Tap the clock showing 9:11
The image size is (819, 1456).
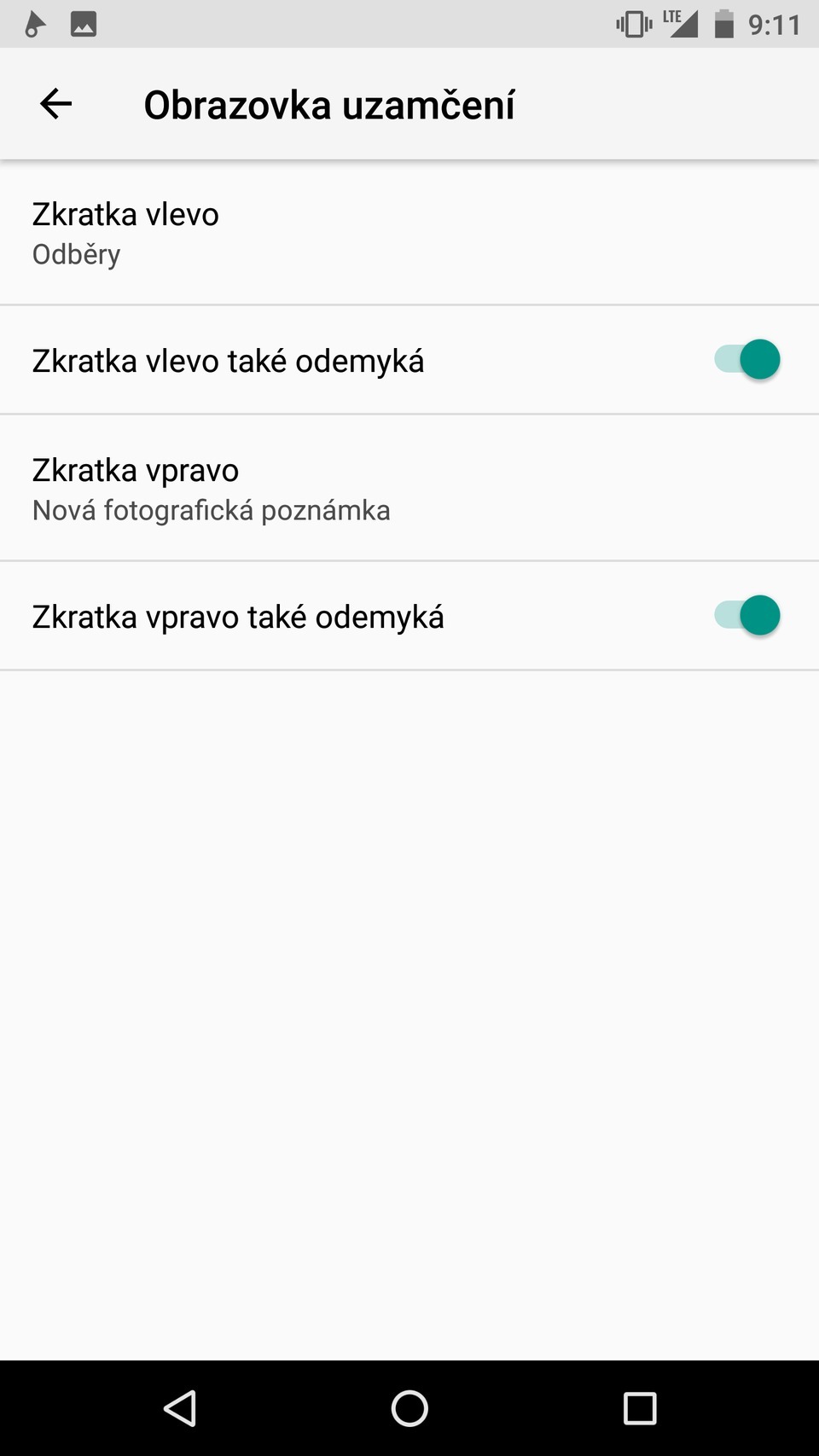coord(775,25)
